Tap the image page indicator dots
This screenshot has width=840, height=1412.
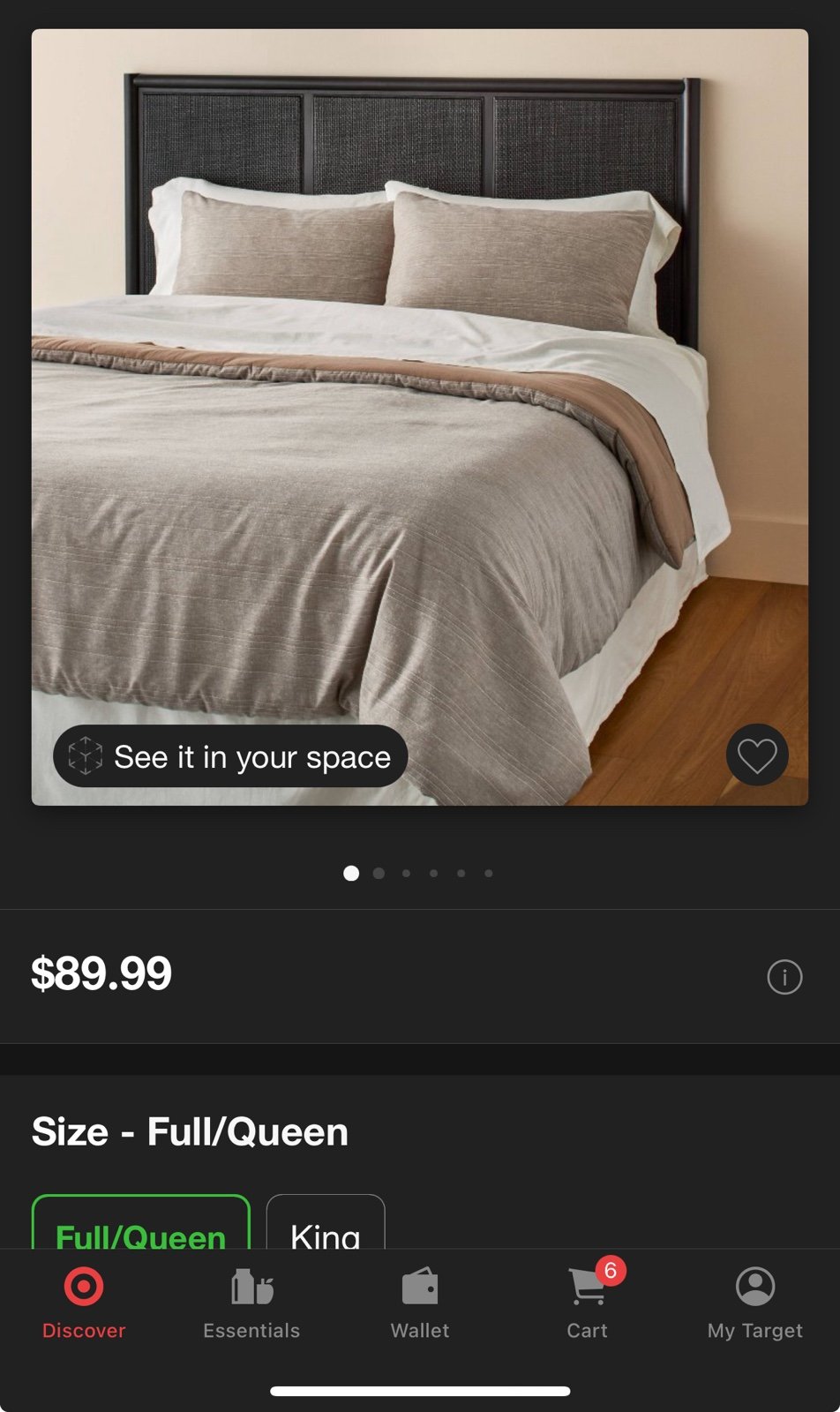tap(419, 873)
